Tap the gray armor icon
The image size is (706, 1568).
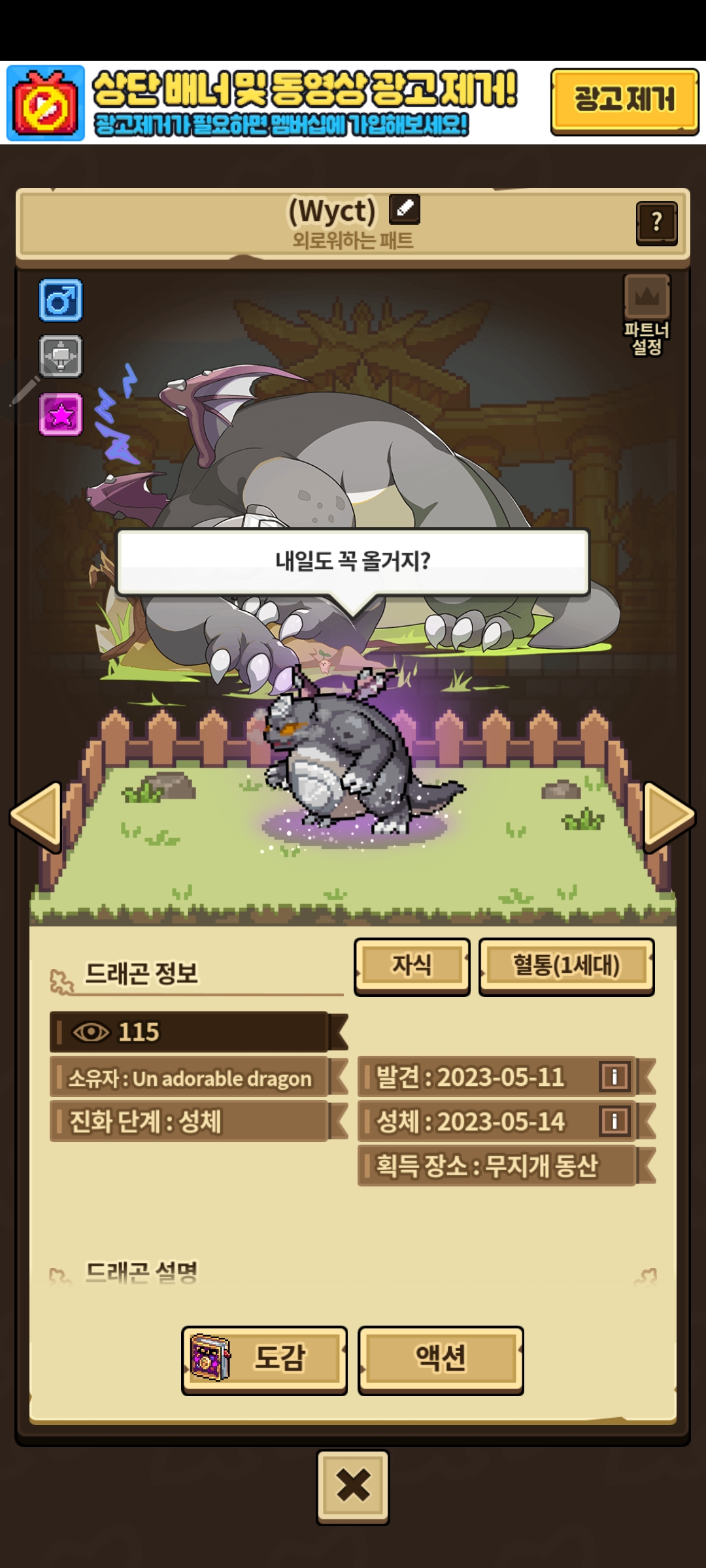(61, 357)
